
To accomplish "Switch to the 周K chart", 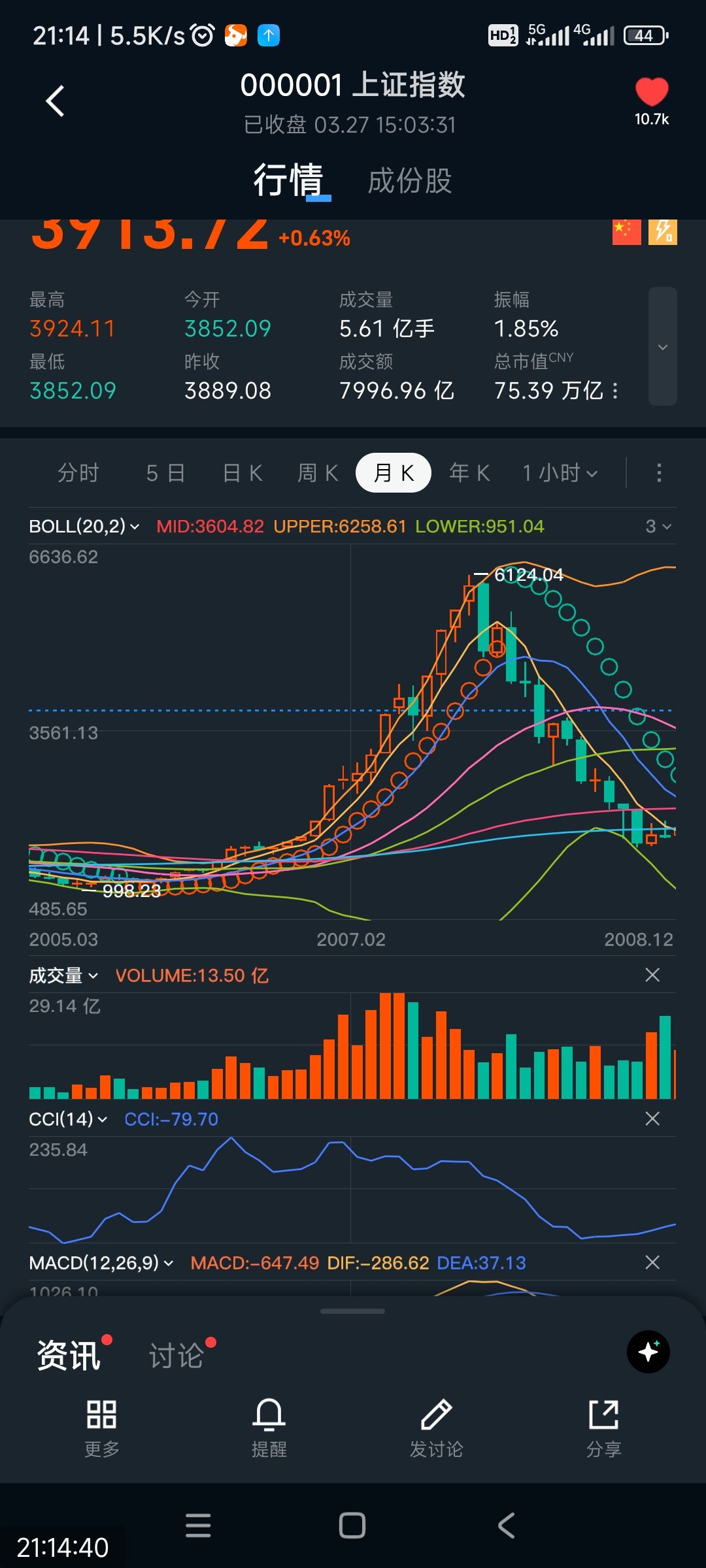I will click(318, 472).
